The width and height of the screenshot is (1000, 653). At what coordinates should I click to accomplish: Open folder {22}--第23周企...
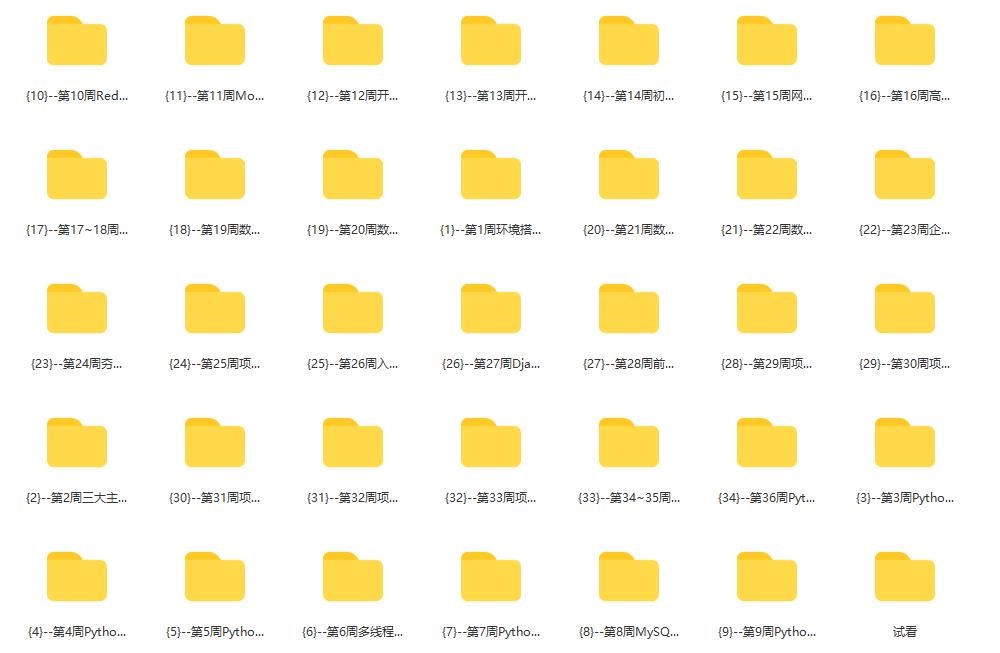pos(905,176)
